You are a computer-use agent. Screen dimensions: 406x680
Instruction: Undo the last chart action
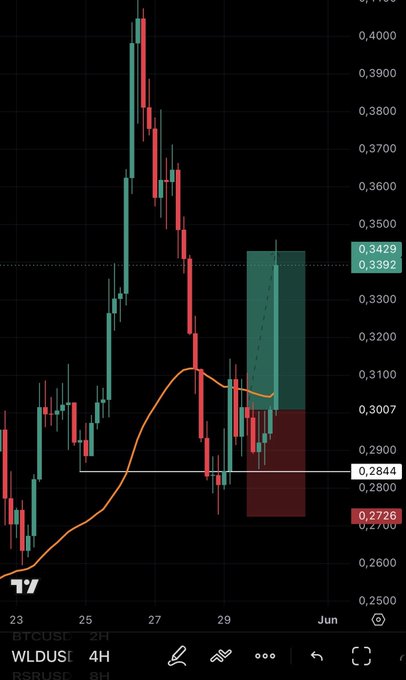[317, 656]
